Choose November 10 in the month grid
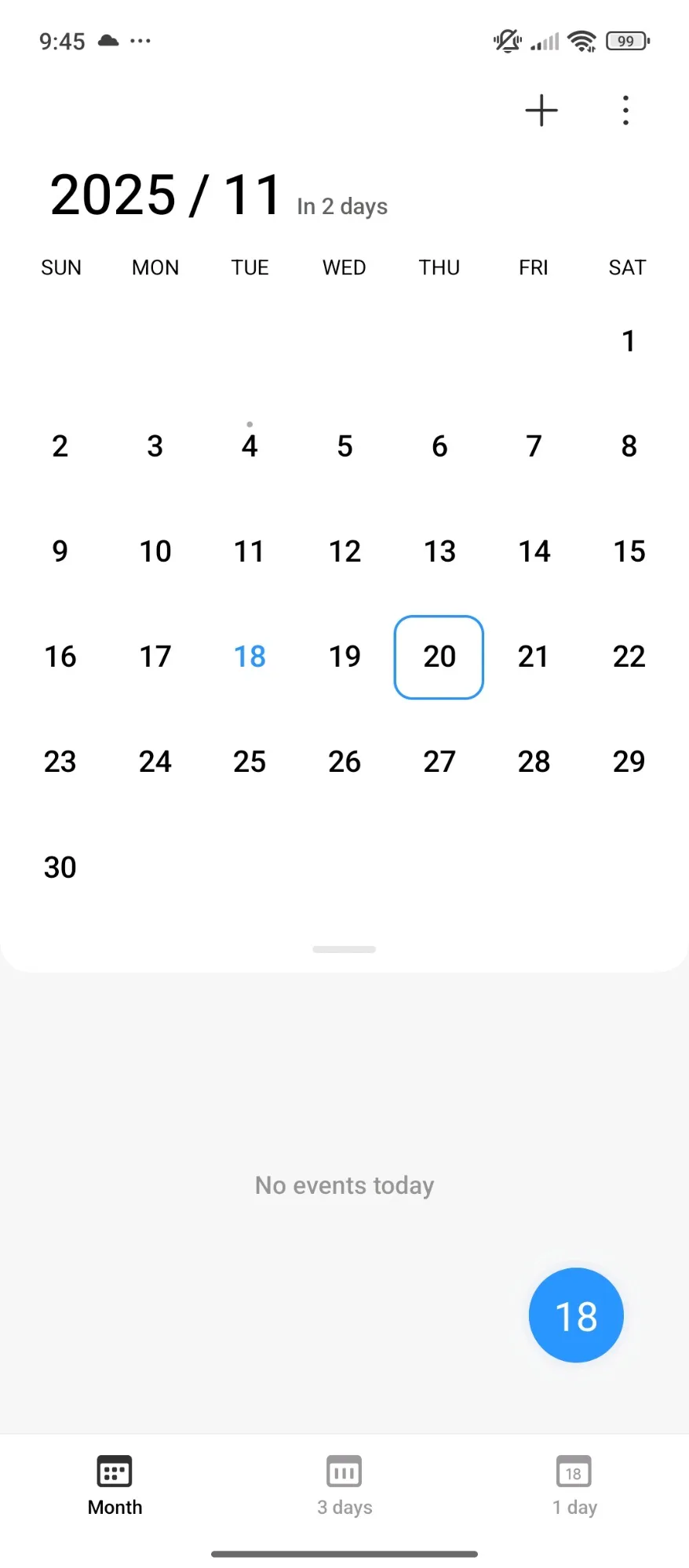Screen dimensions: 689x1568 (155, 551)
